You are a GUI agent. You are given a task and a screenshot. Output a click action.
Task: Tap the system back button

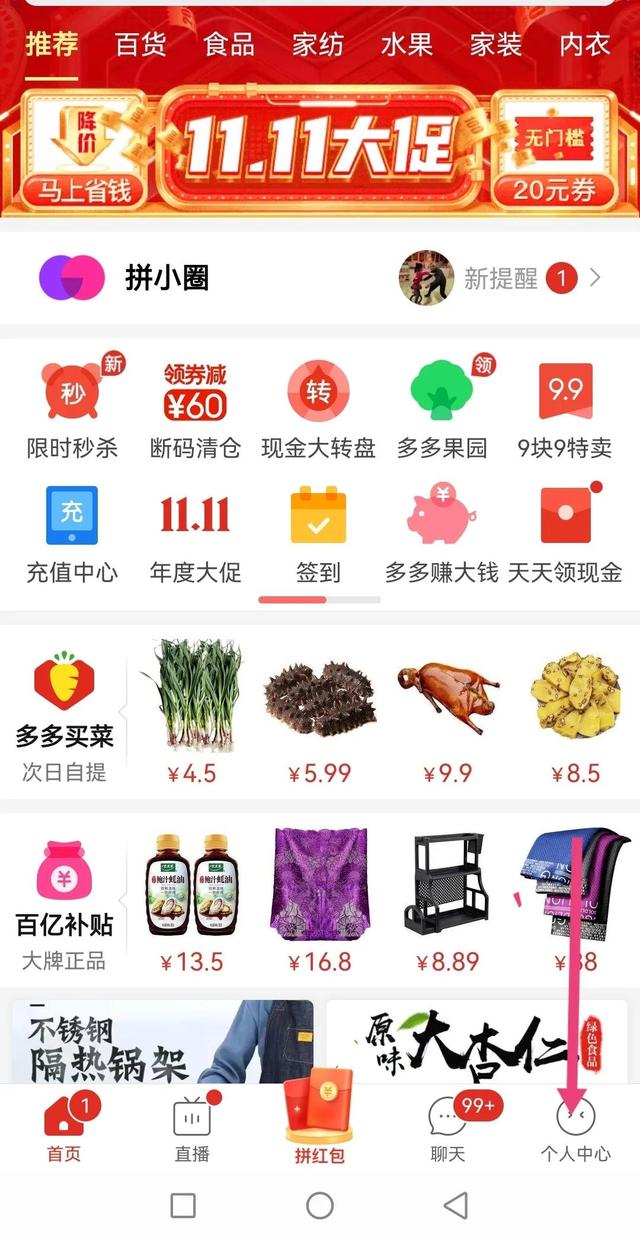456,1205
